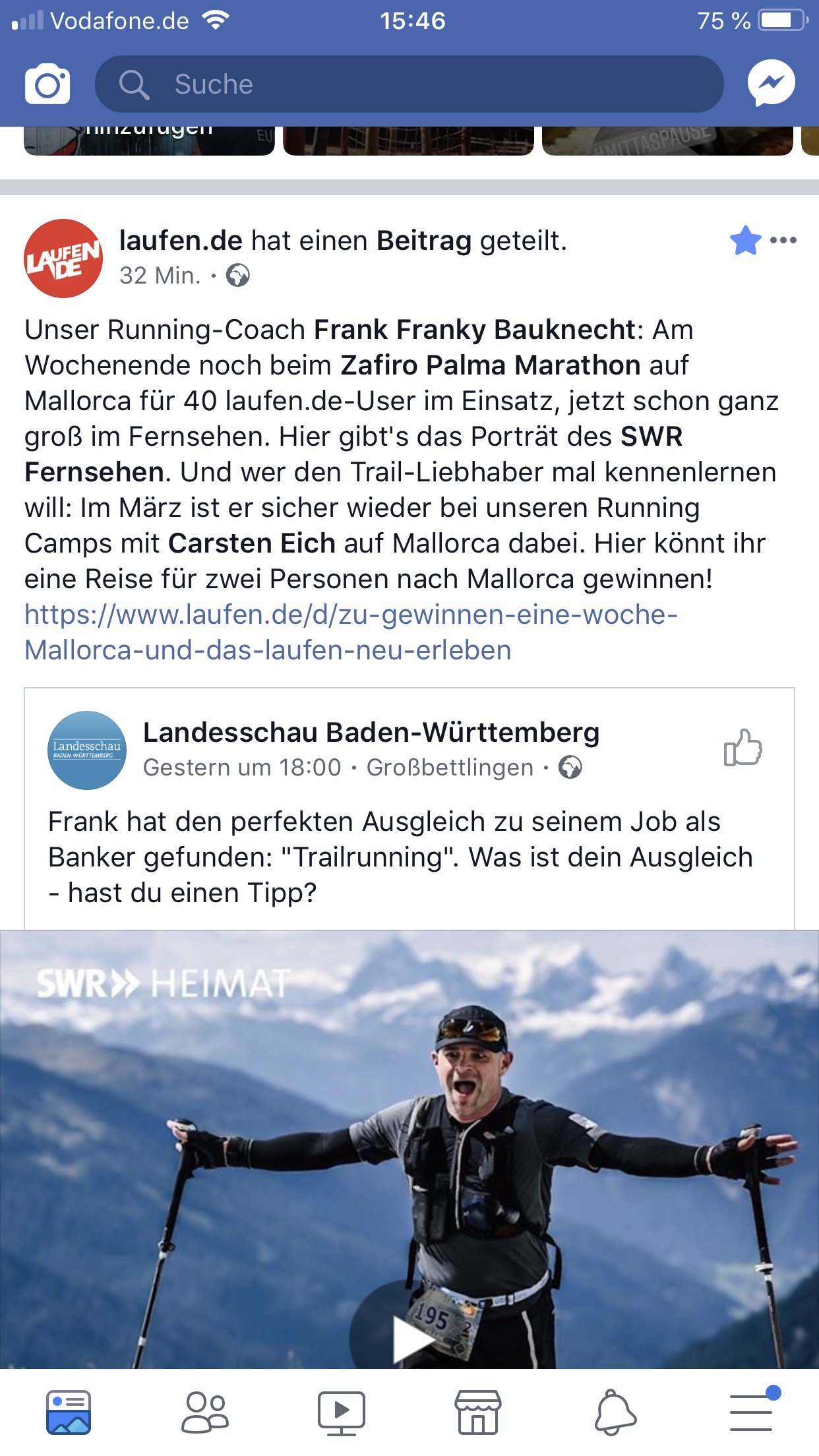Open the camera icon
The height and width of the screenshot is (1456, 819).
pos(47,84)
